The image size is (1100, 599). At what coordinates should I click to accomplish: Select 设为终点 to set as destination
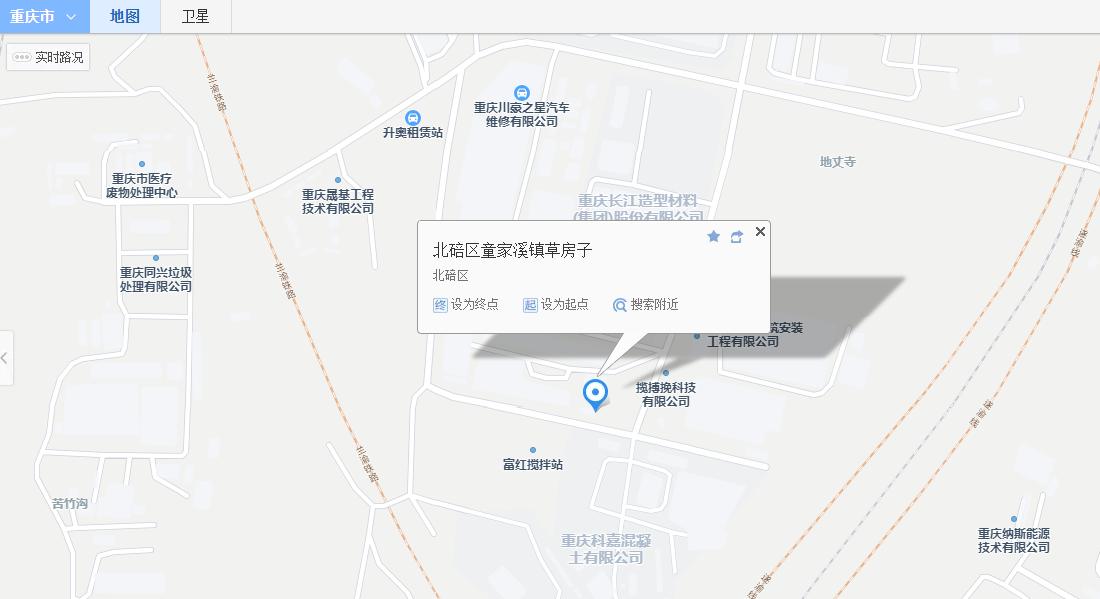pyautogui.click(x=465, y=304)
